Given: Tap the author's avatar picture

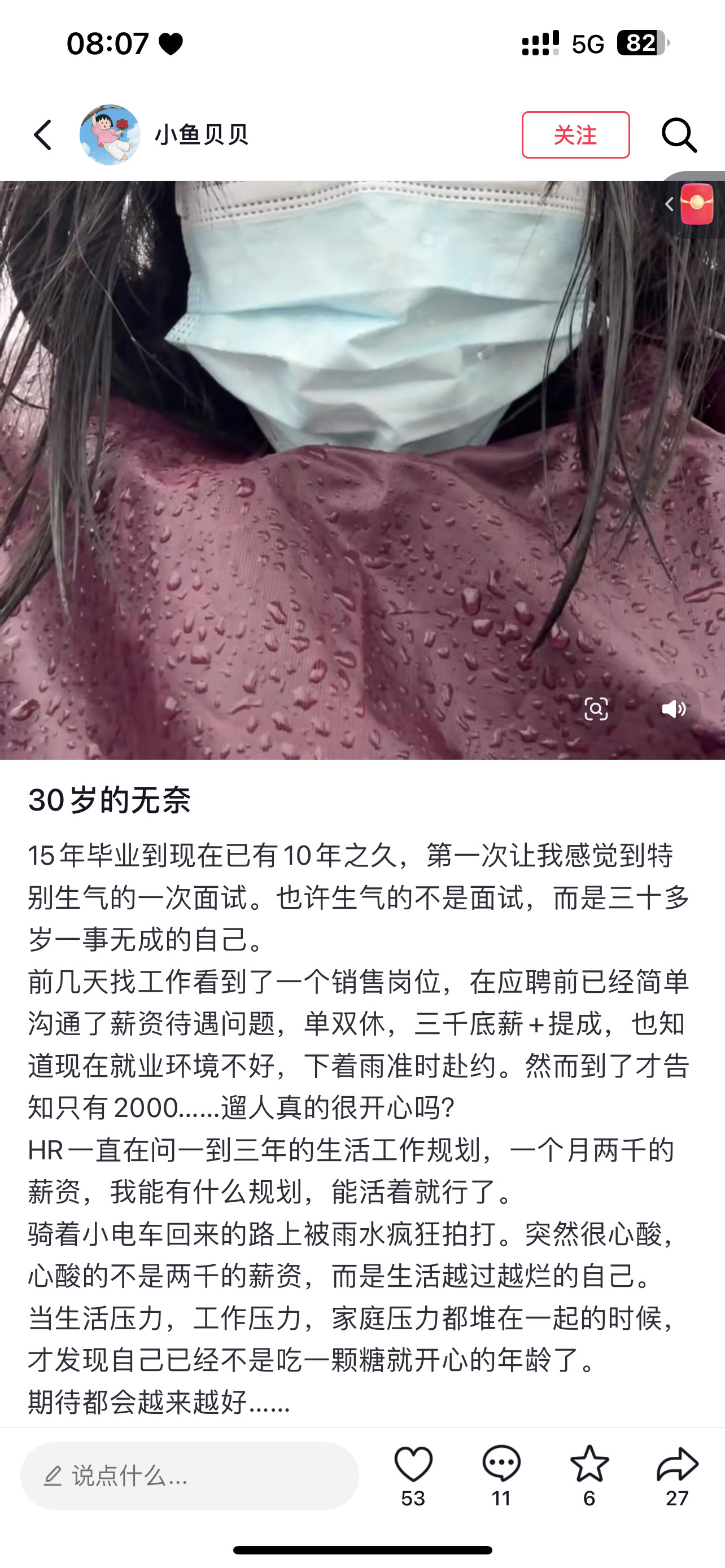Looking at the screenshot, I should 110,135.
